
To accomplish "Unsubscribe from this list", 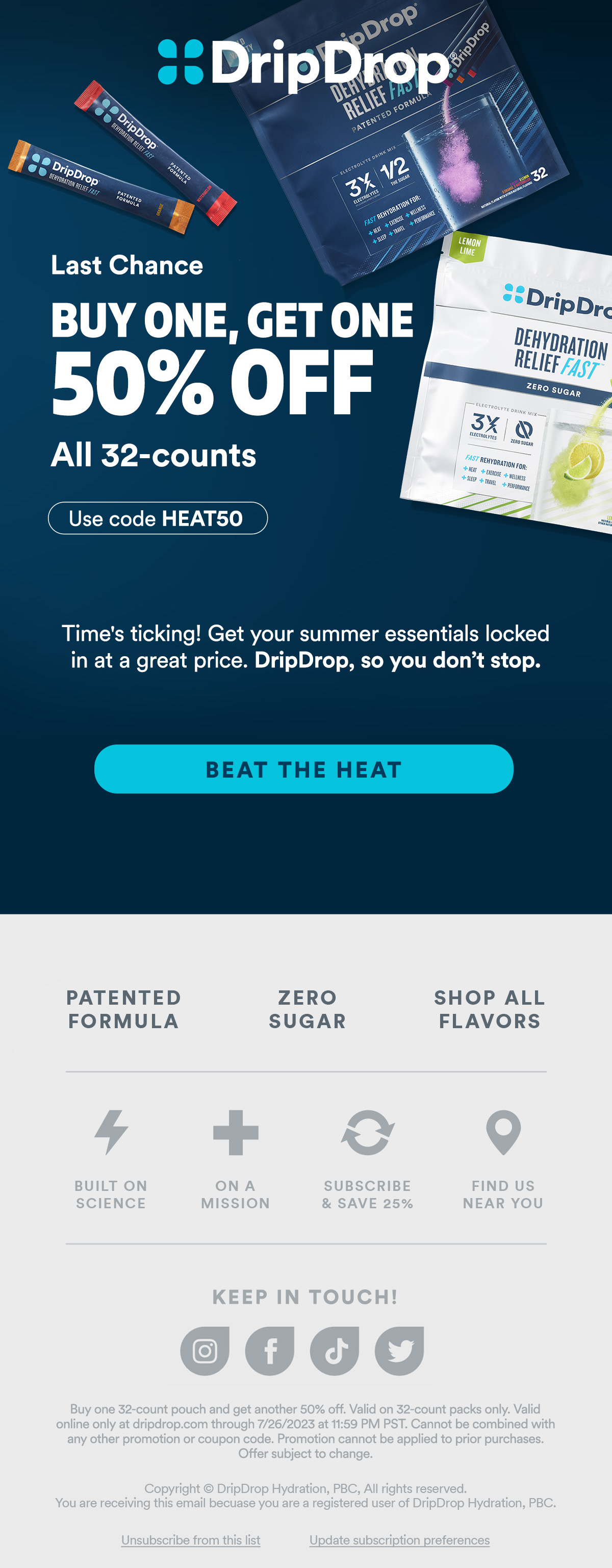I will 190,1539.
